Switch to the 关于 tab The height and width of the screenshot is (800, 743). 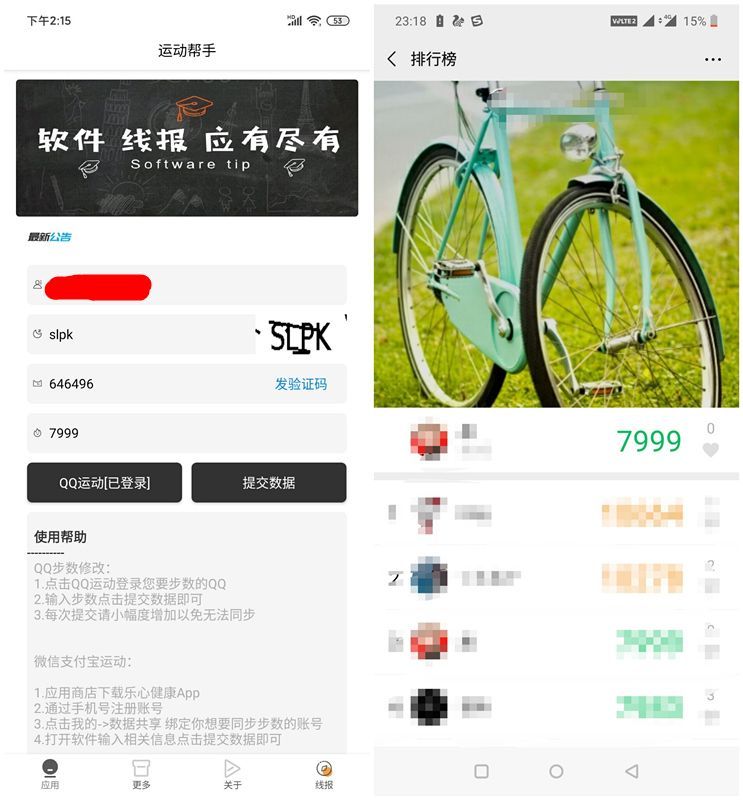pyautogui.click(x=232, y=774)
